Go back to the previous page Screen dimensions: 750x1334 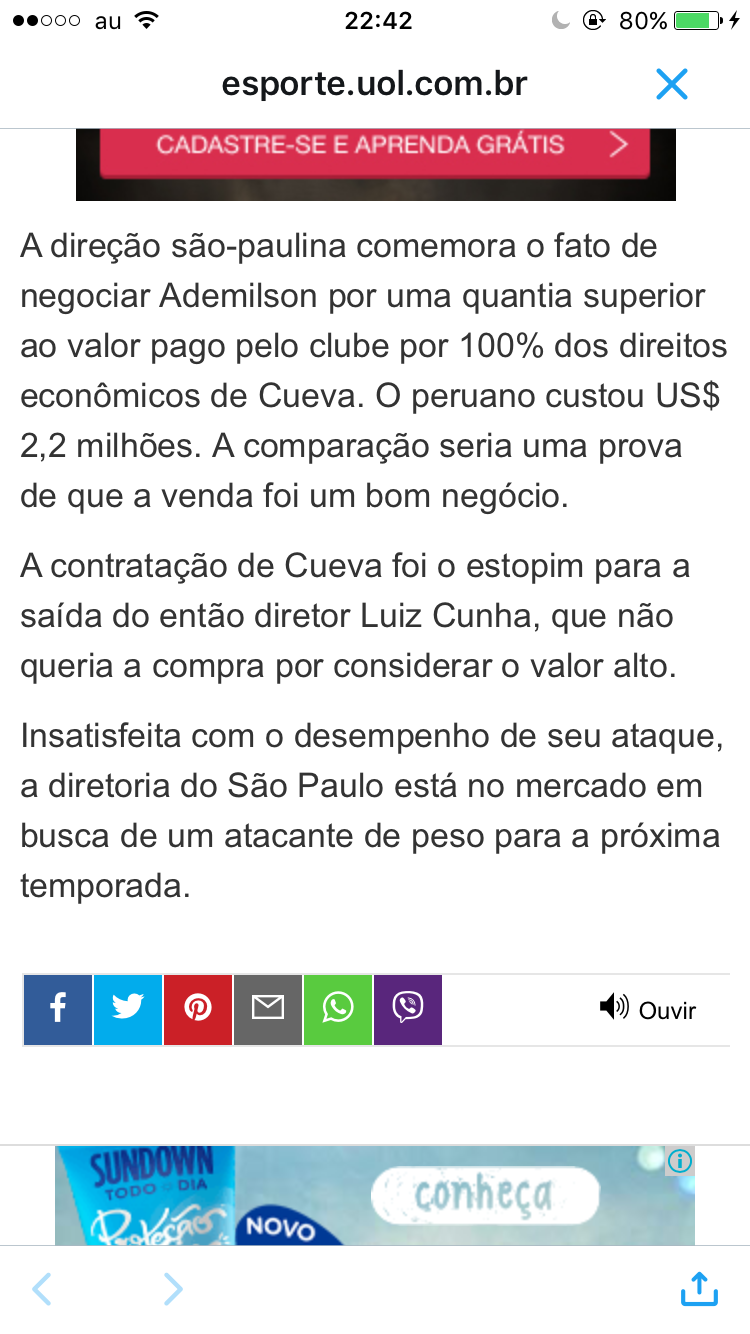42,1289
